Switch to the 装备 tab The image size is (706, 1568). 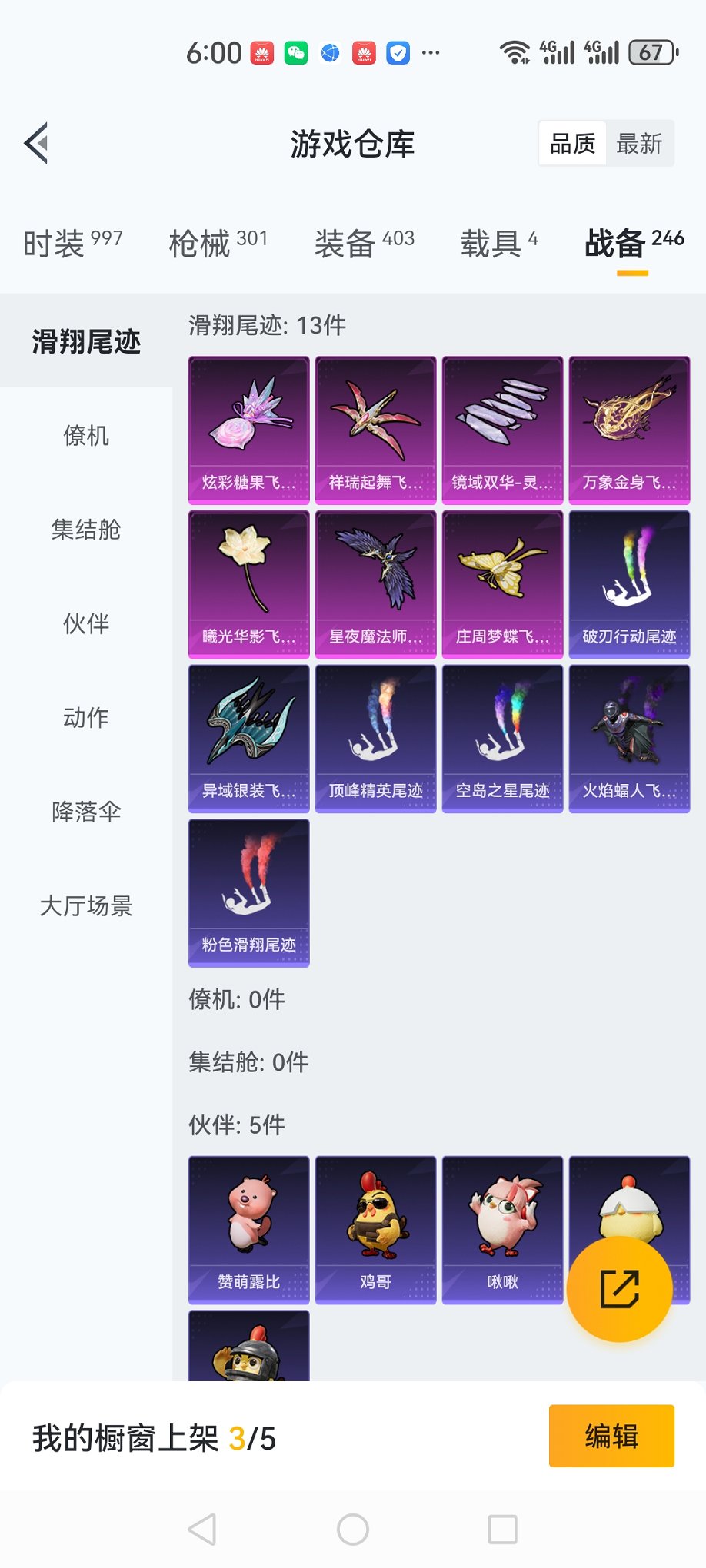click(x=364, y=244)
